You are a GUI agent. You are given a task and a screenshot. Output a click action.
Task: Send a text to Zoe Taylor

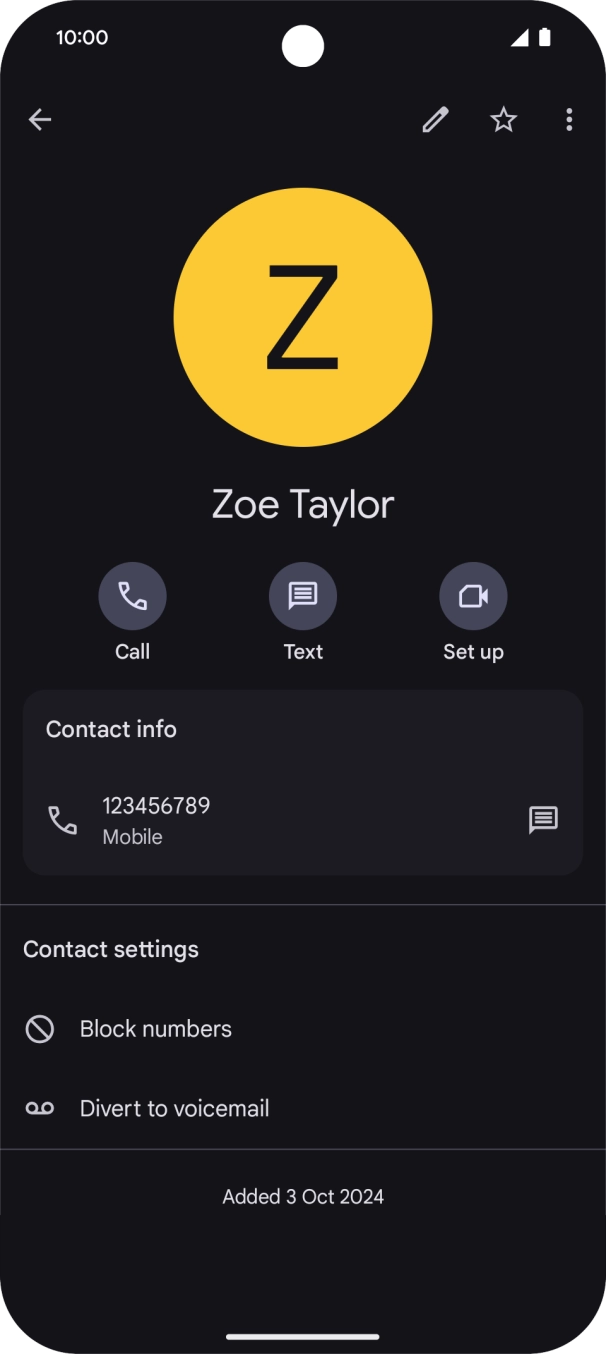(x=303, y=597)
